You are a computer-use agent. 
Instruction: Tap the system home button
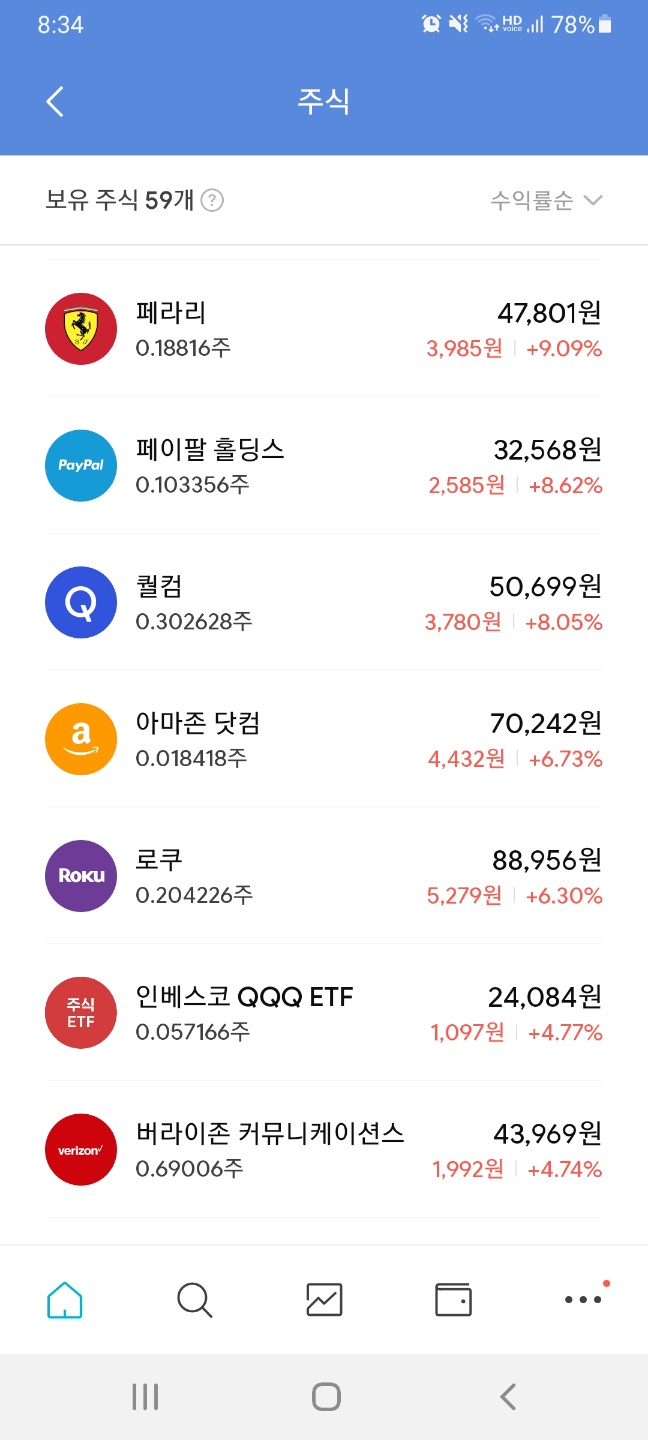[x=326, y=1396]
